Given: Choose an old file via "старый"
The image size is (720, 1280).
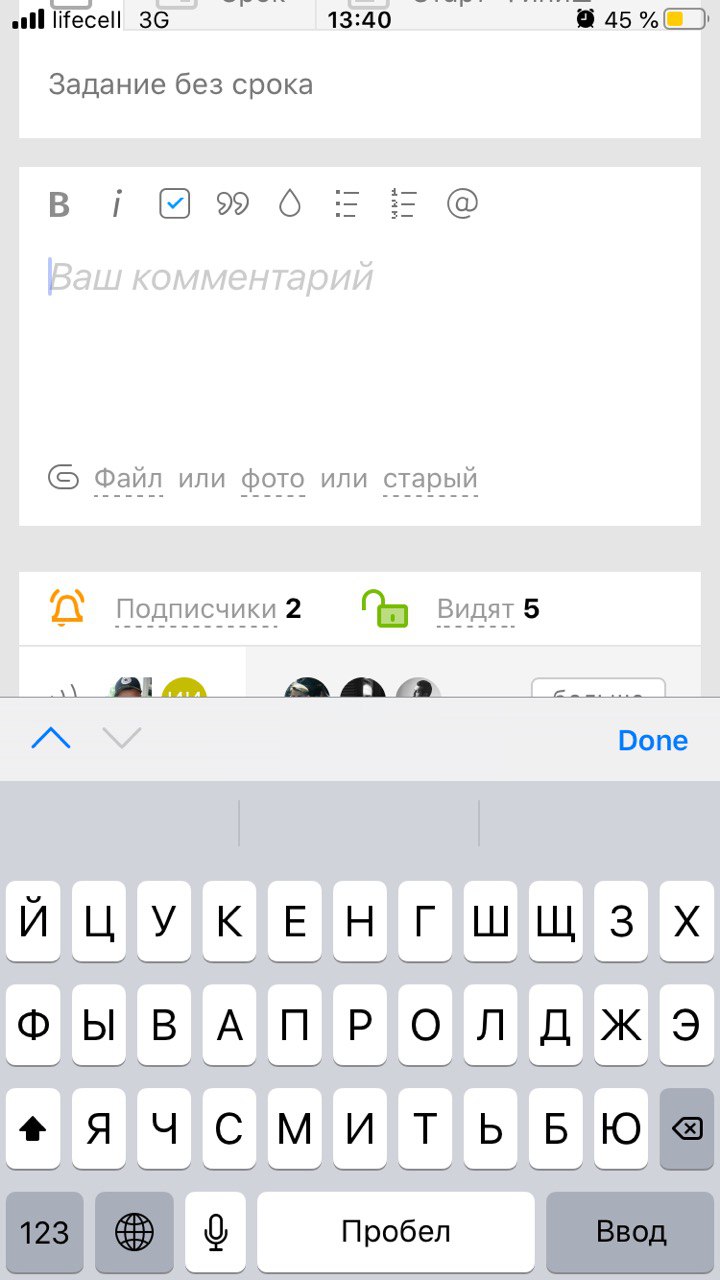Looking at the screenshot, I should (430, 479).
